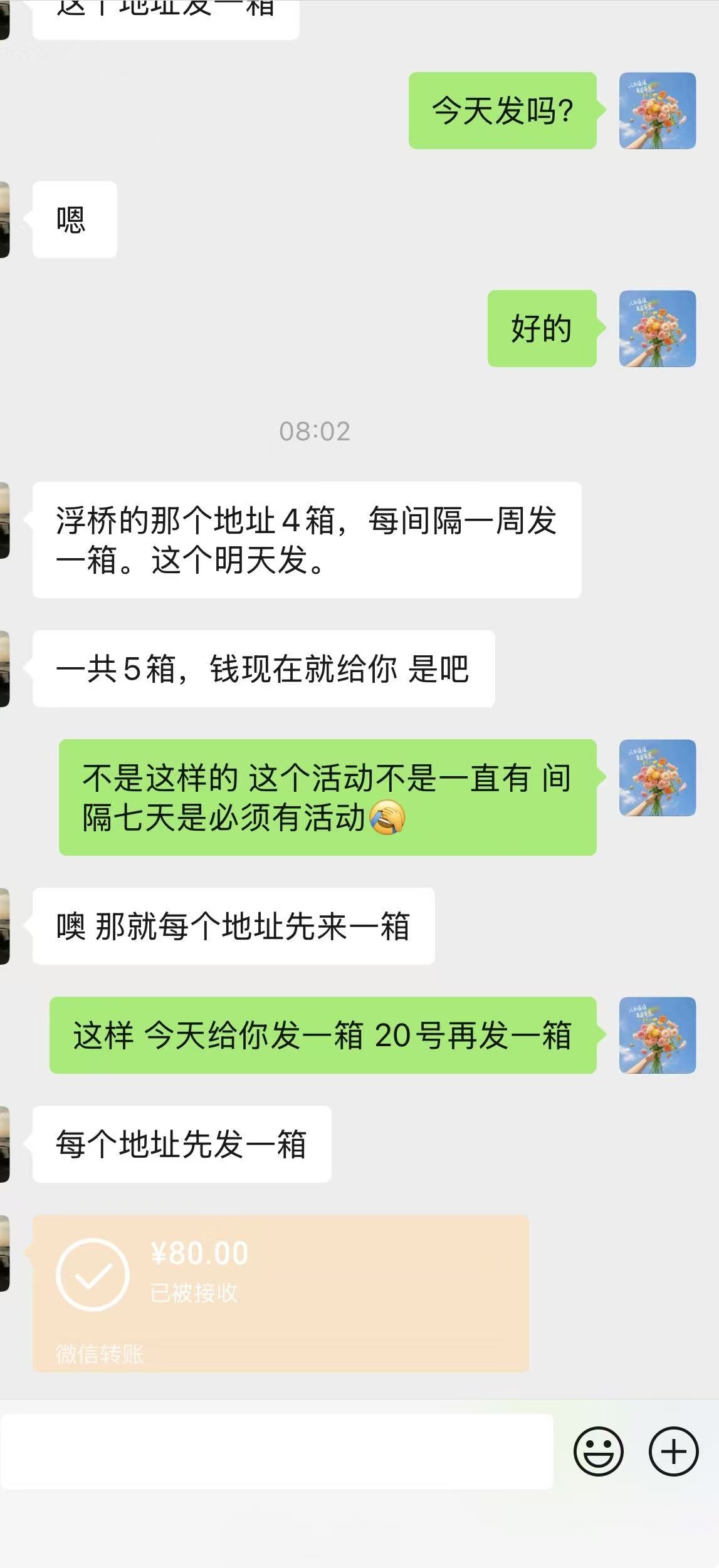This screenshot has width=719, height=1568.
Task: Open the emoji picker
Action: click(x=598, y=1451)
